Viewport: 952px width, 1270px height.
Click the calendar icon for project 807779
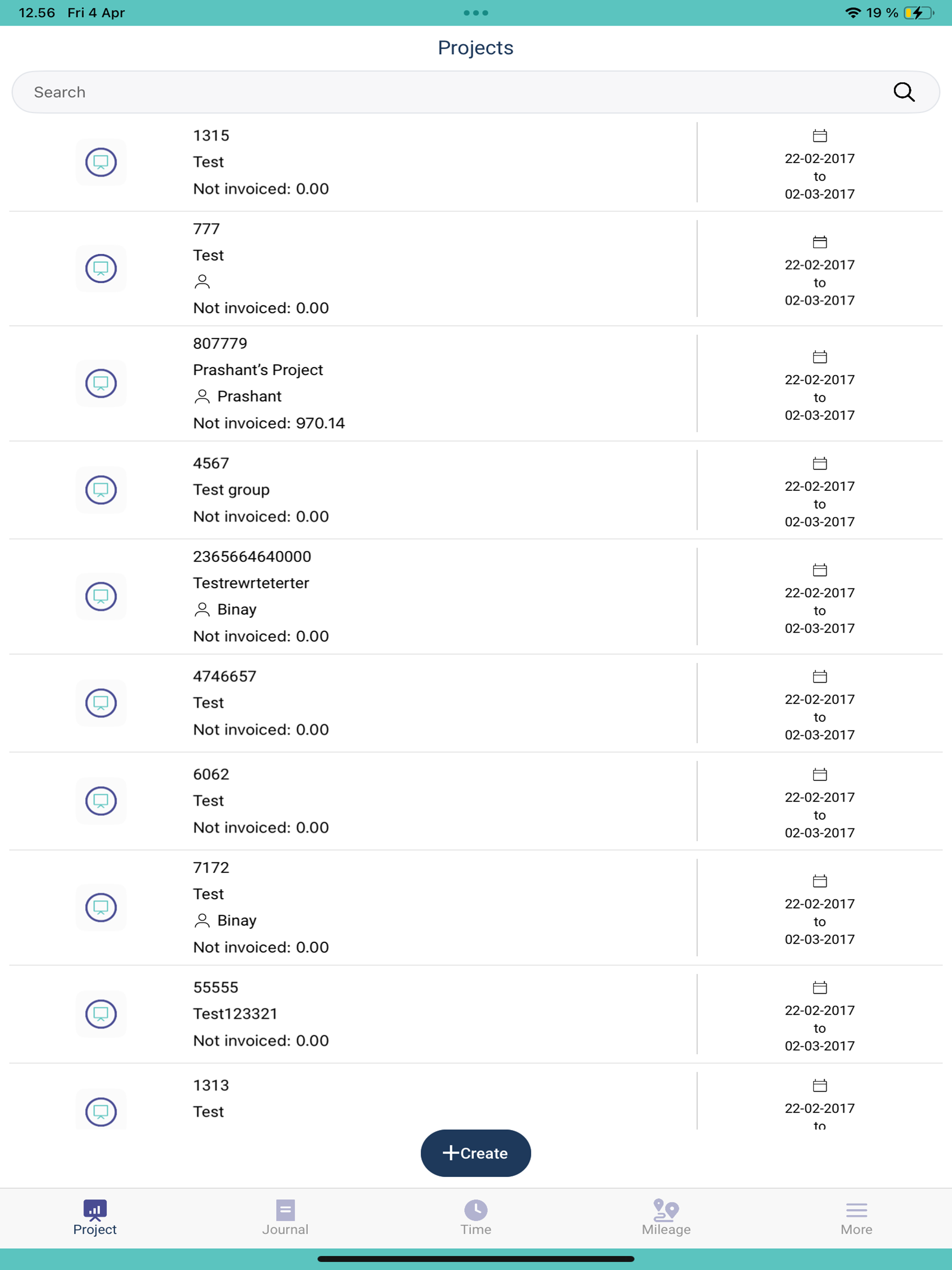tap(820, 356)
